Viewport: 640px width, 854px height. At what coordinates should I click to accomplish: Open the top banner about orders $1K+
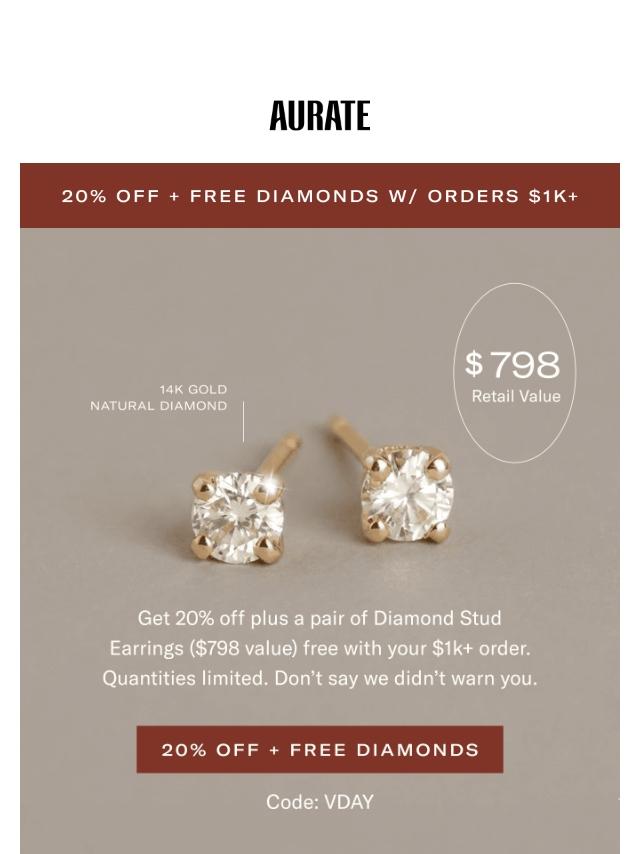[x=320, y=196]
